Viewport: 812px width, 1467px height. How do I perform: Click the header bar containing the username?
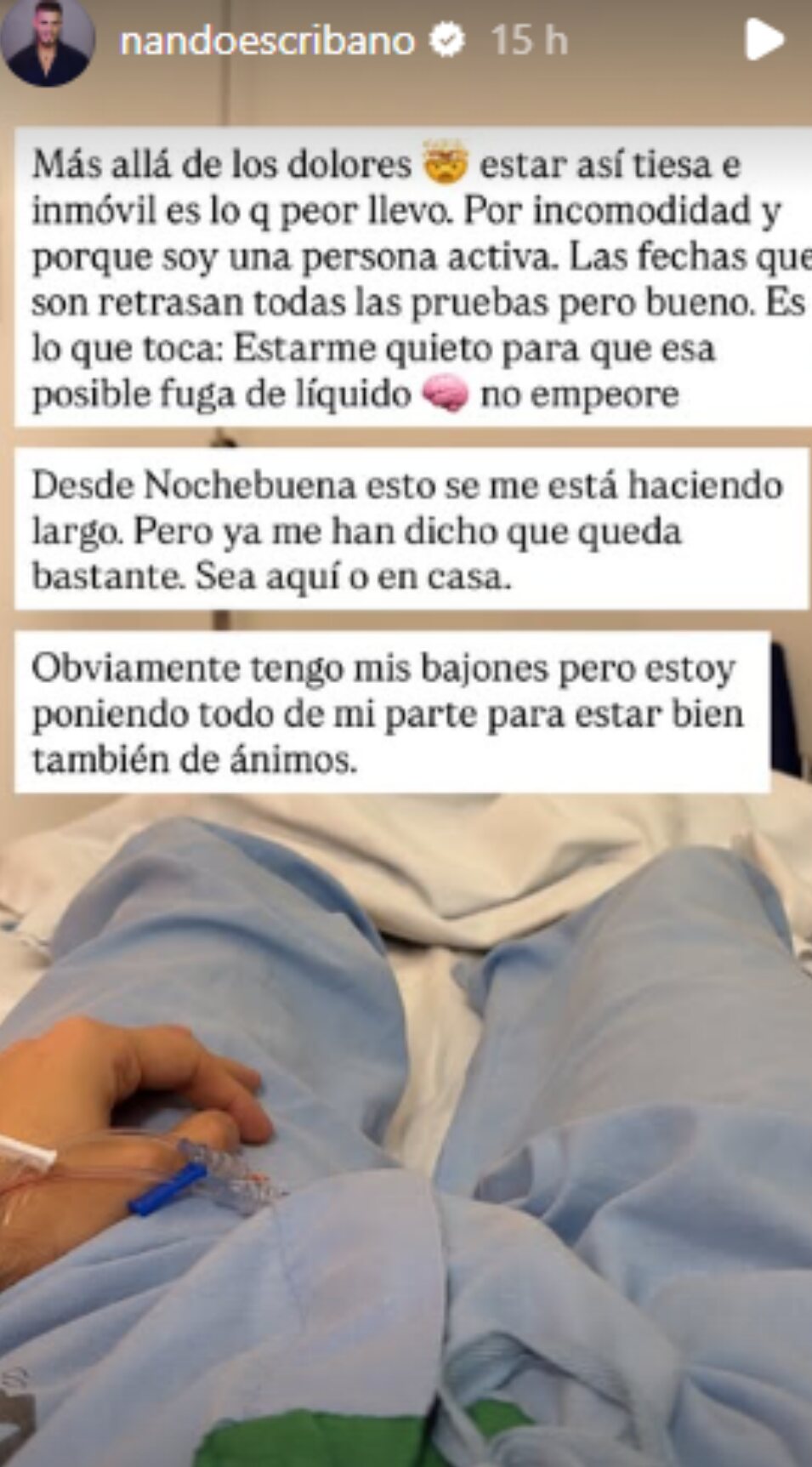[x=406, y=38]
